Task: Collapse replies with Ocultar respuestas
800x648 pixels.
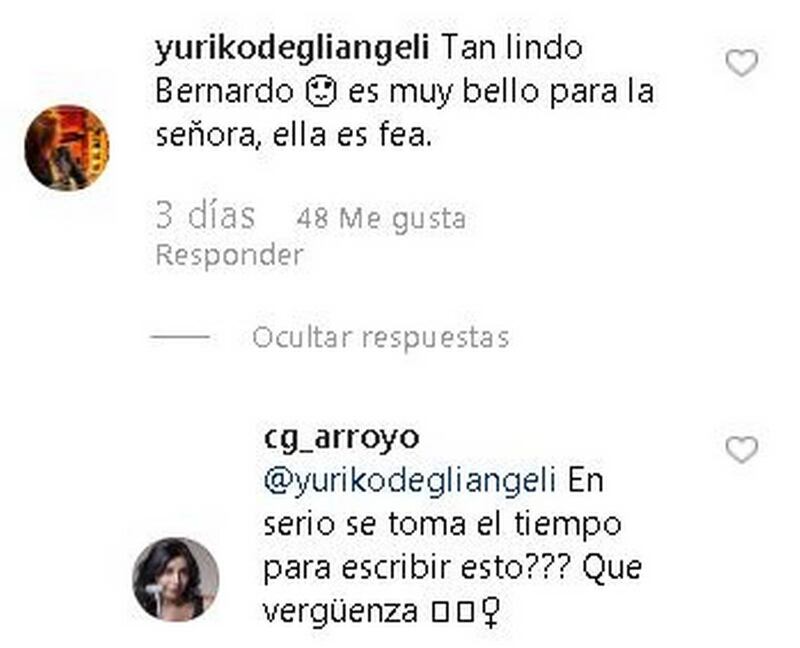Action: click(x=380, y=338)
